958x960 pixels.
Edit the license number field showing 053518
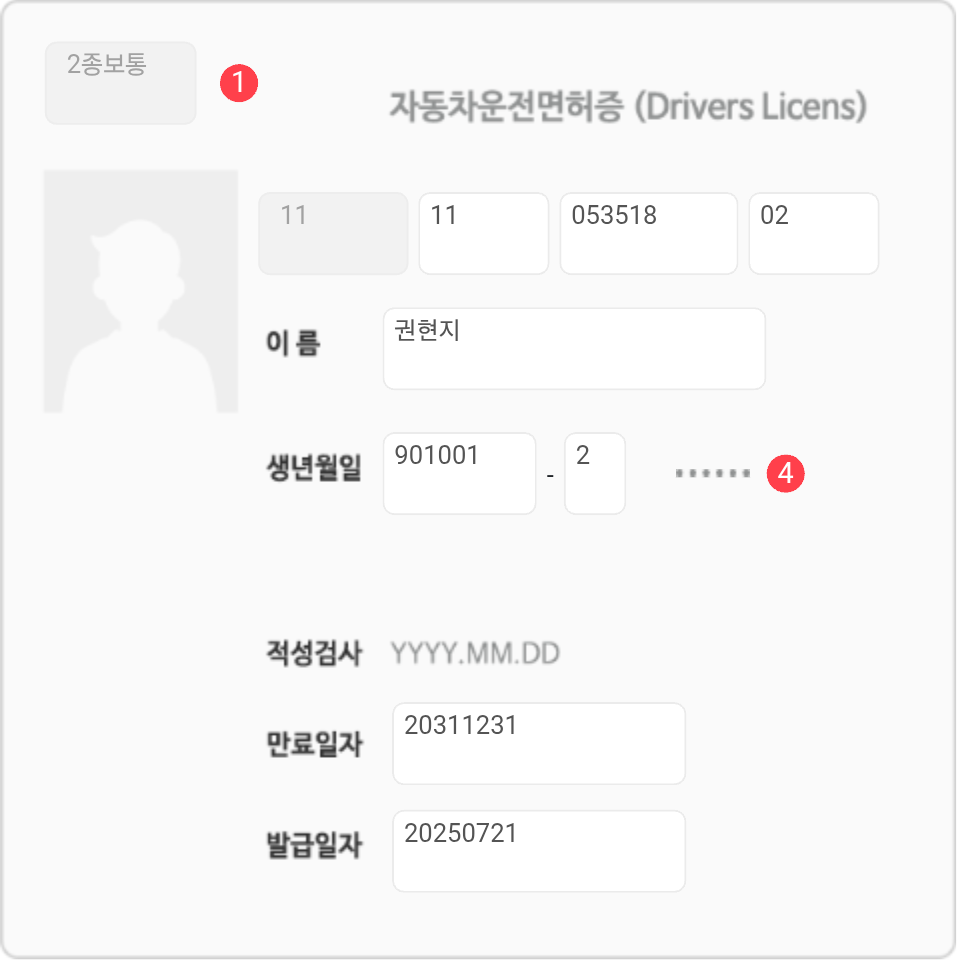[x=648, y=233]
